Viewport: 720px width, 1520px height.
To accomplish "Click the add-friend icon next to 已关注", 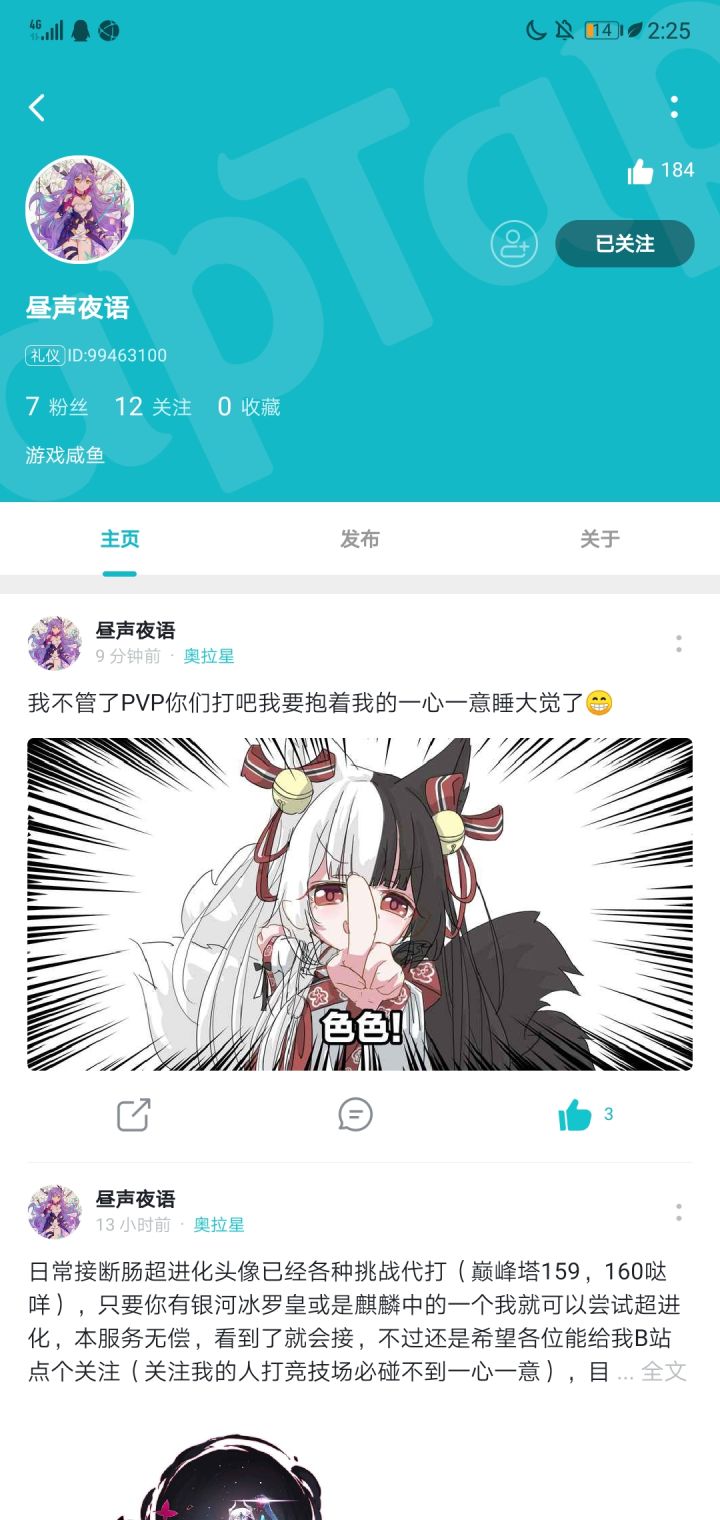I will (514, 243).
